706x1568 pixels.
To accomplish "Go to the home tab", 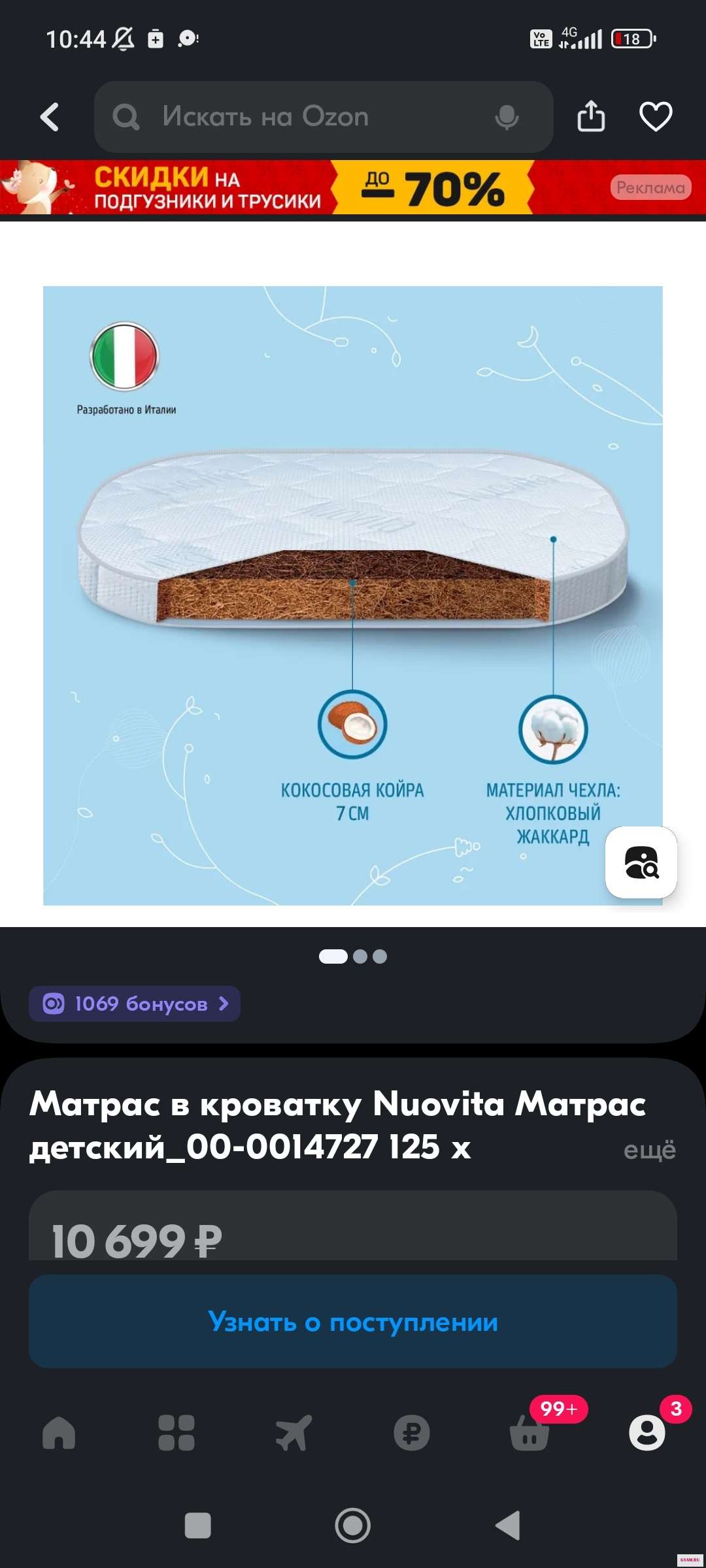I will pos(59,1433).
